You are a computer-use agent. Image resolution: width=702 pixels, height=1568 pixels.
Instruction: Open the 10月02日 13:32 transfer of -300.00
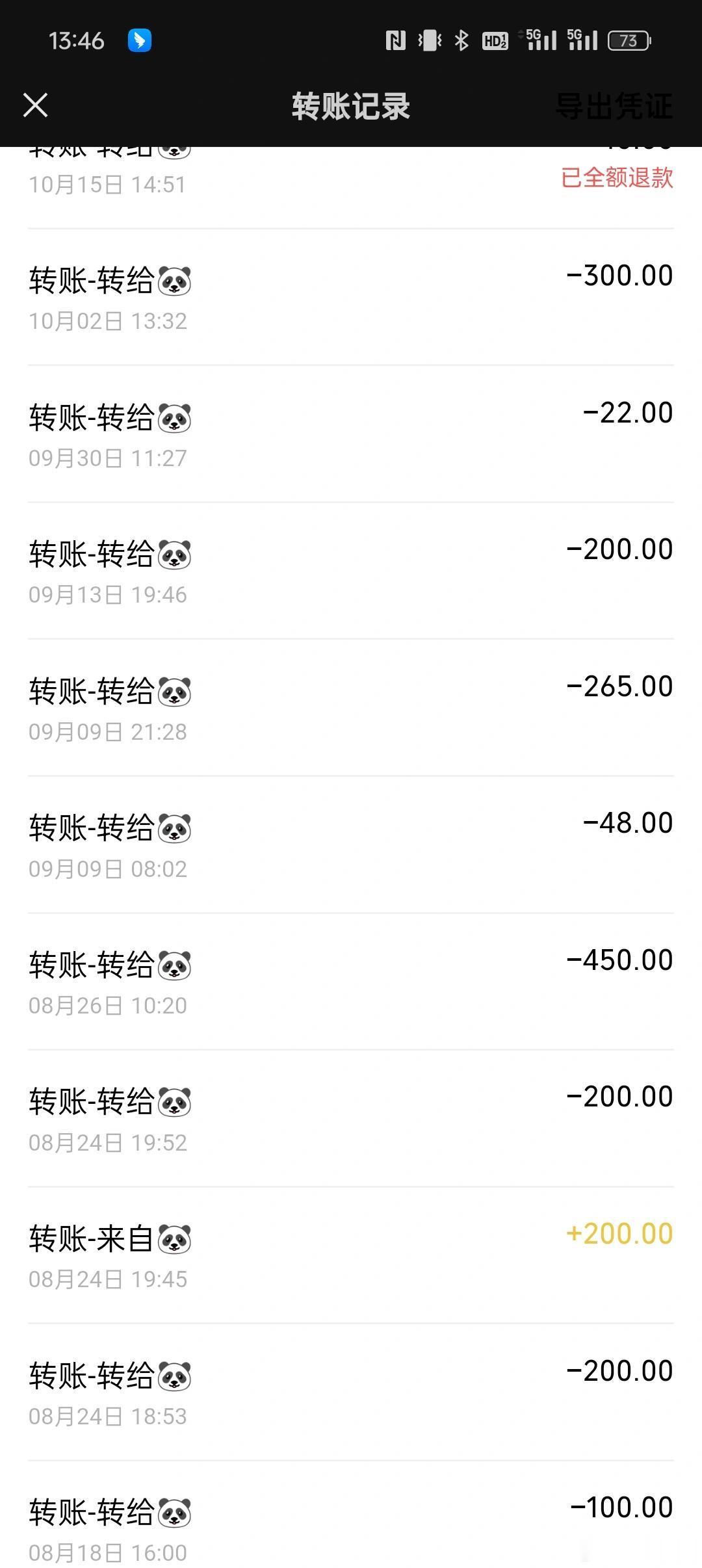[351, 297]
